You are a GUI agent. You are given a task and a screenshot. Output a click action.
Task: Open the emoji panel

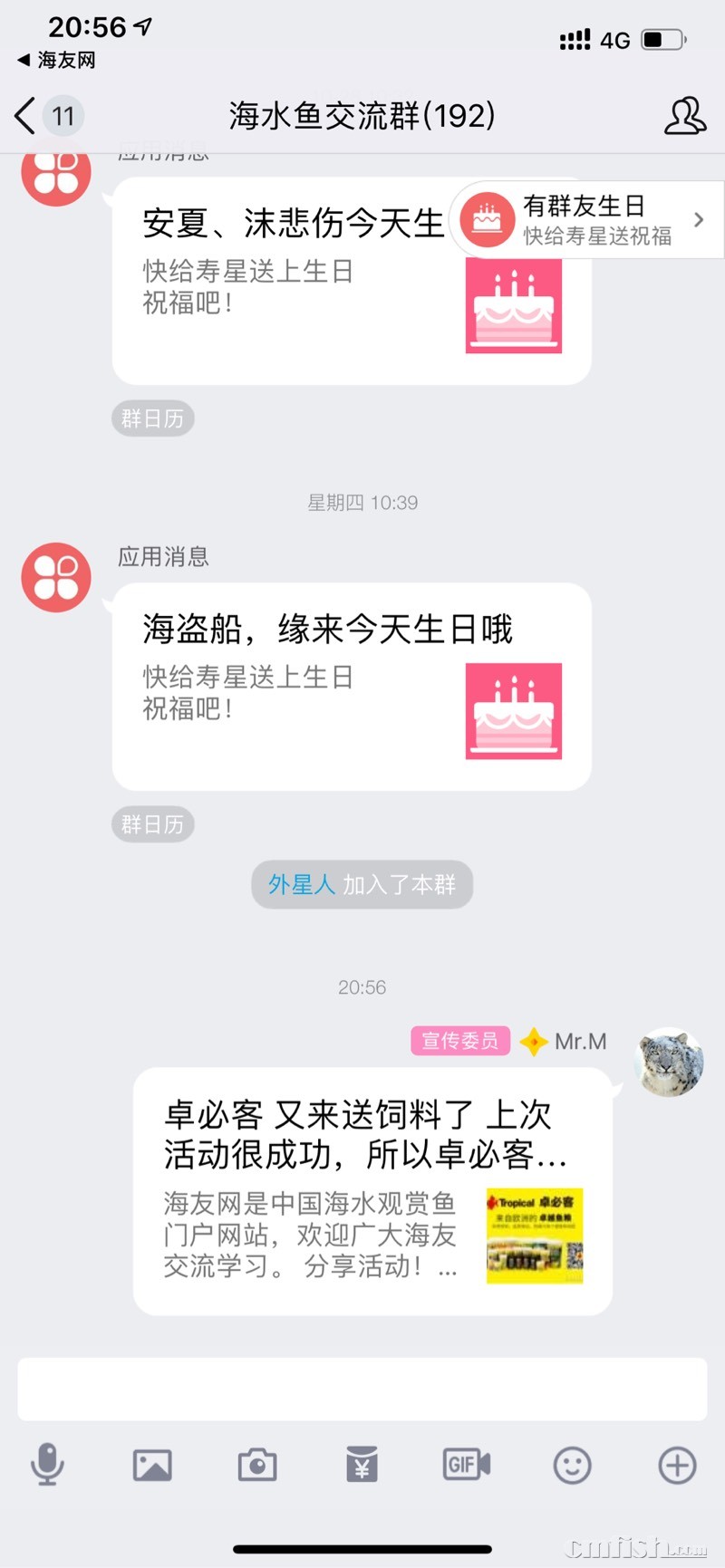coord(572,1465)
